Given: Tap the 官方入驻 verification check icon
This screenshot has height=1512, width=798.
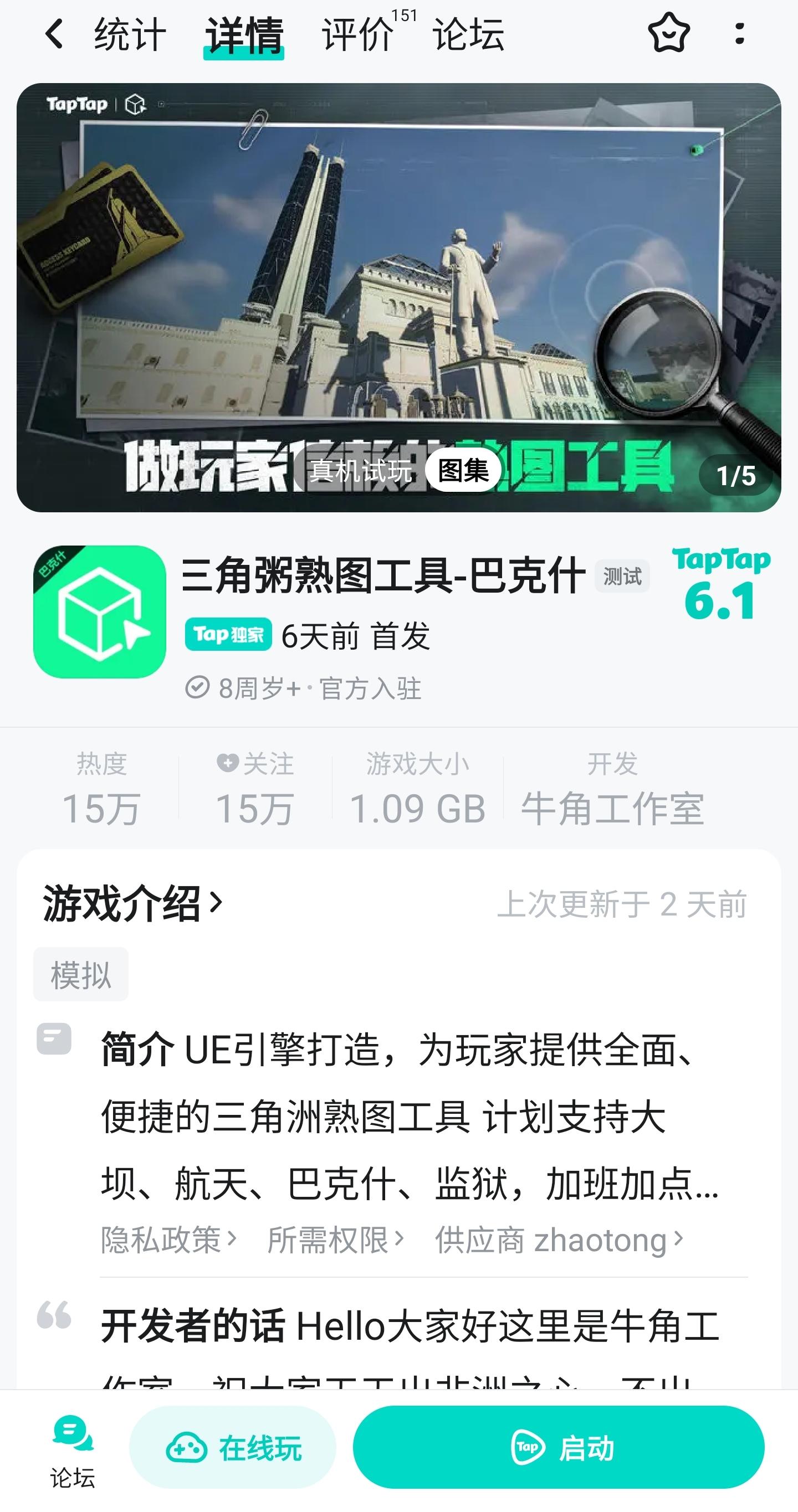Looking at the screenshot, I should tap(199, 687).
